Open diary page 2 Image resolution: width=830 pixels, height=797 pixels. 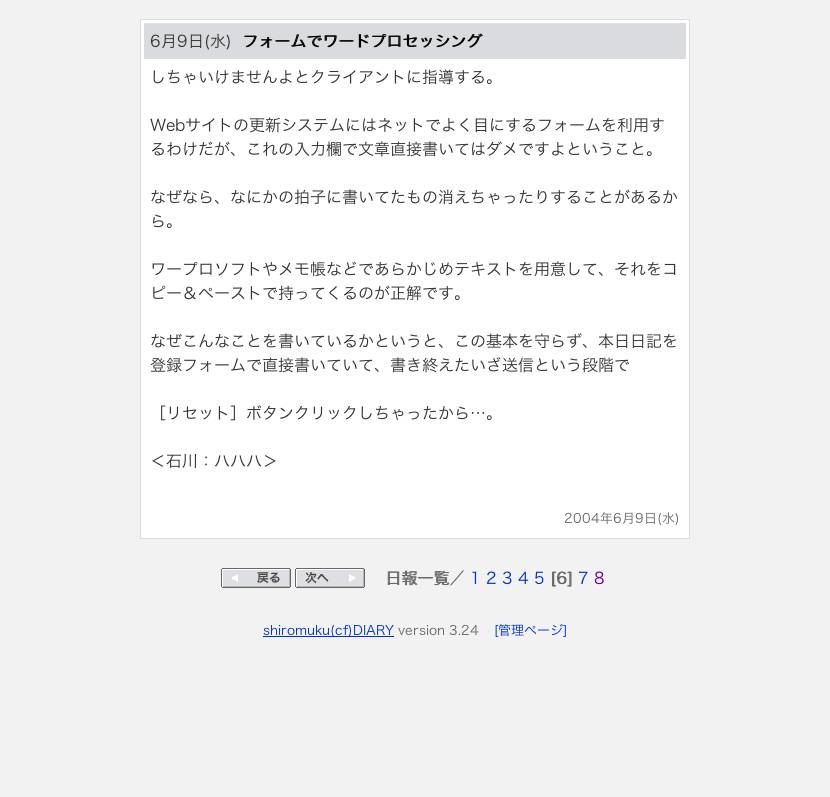point(491,578)
